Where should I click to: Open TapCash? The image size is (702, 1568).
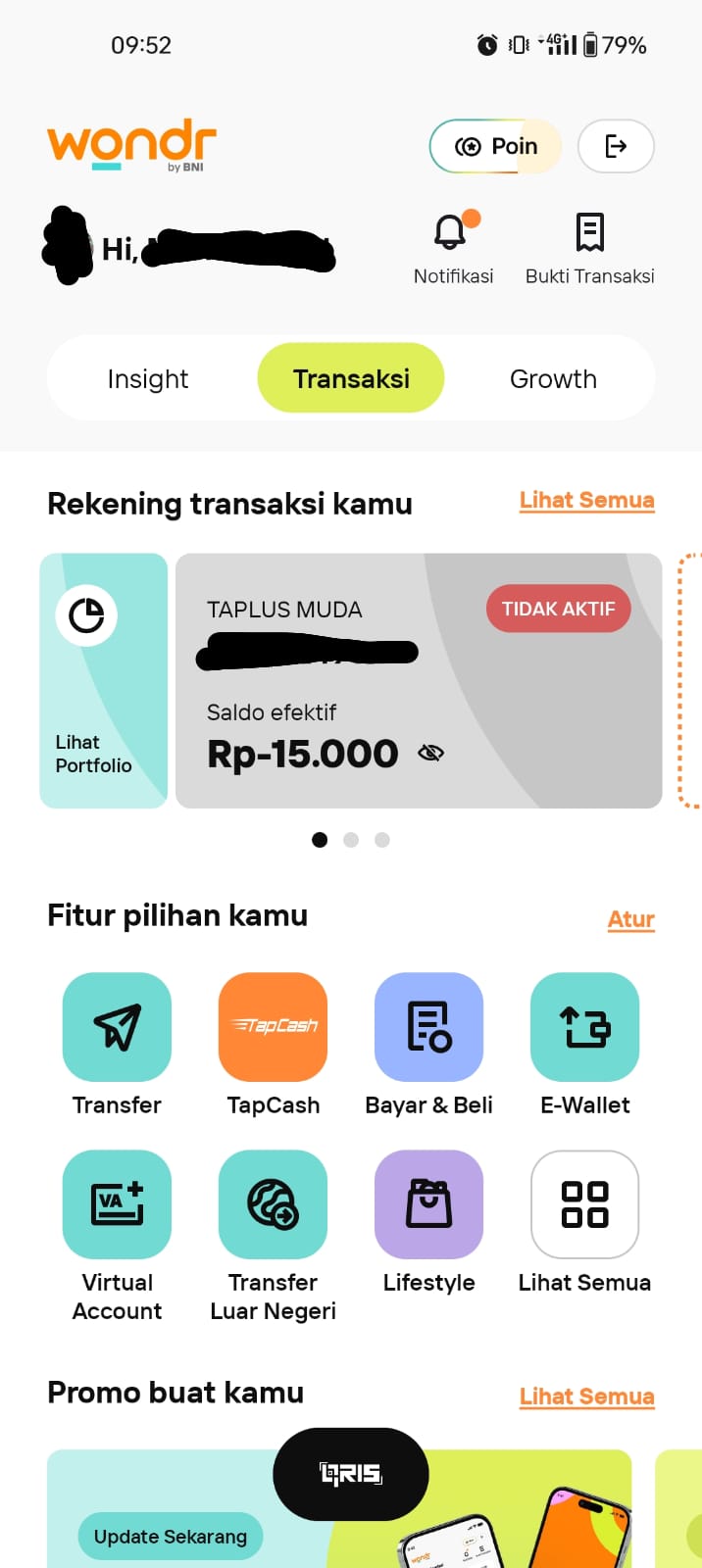click(x=273, y=1027)
